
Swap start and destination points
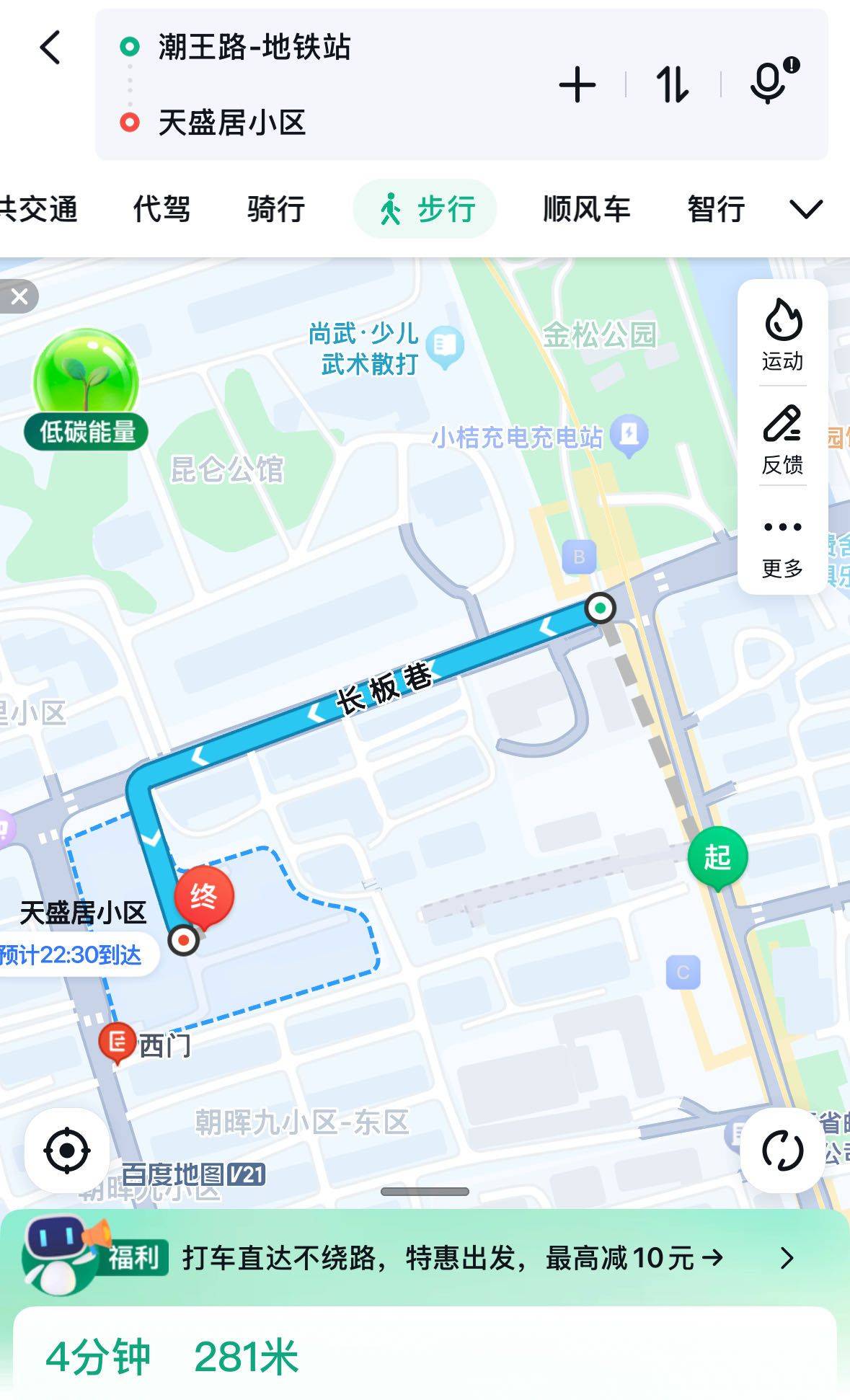point(672,85)
